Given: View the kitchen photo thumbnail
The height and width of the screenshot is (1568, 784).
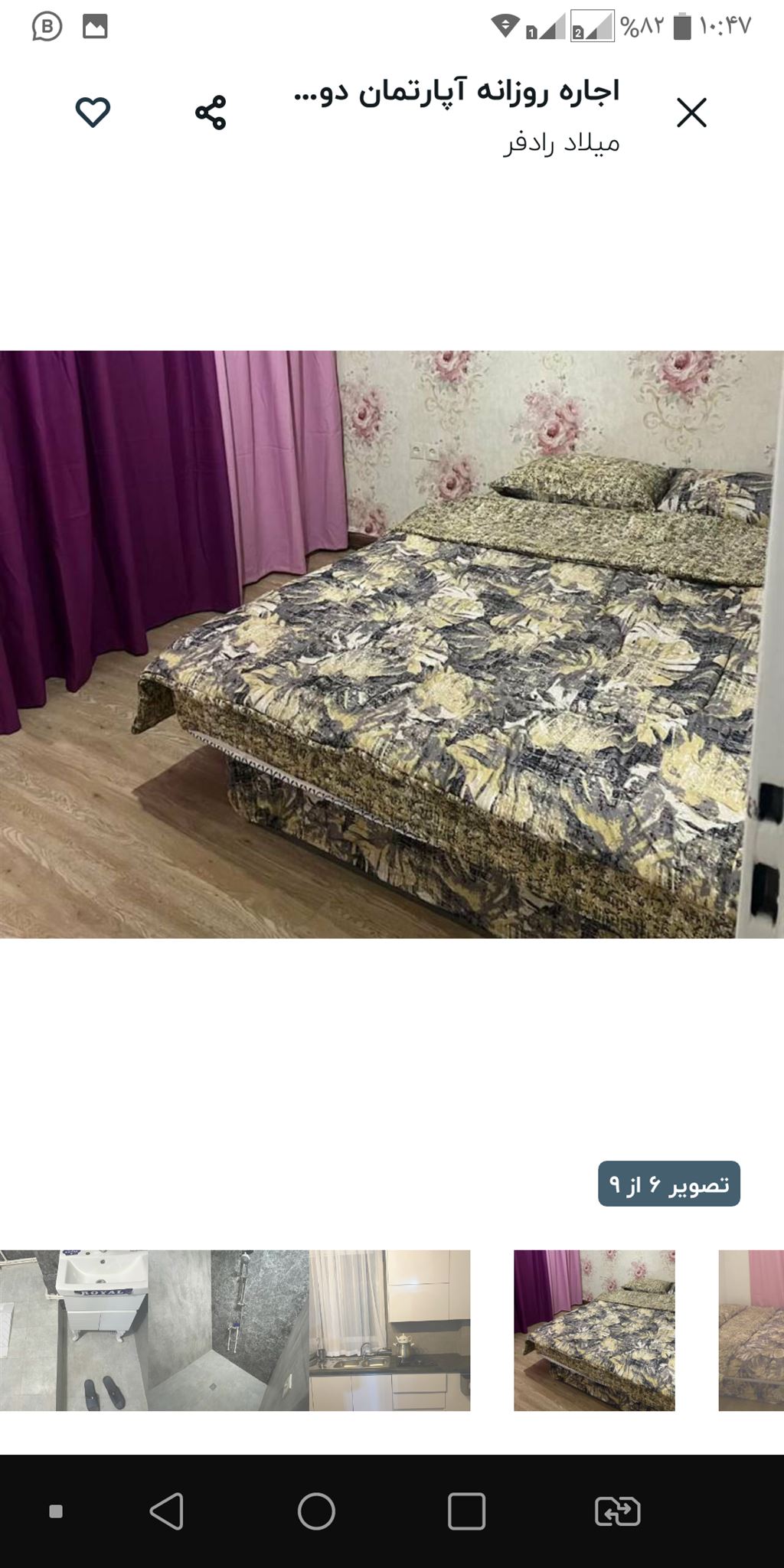Looking at the screenshot, I should [389, 1331].
